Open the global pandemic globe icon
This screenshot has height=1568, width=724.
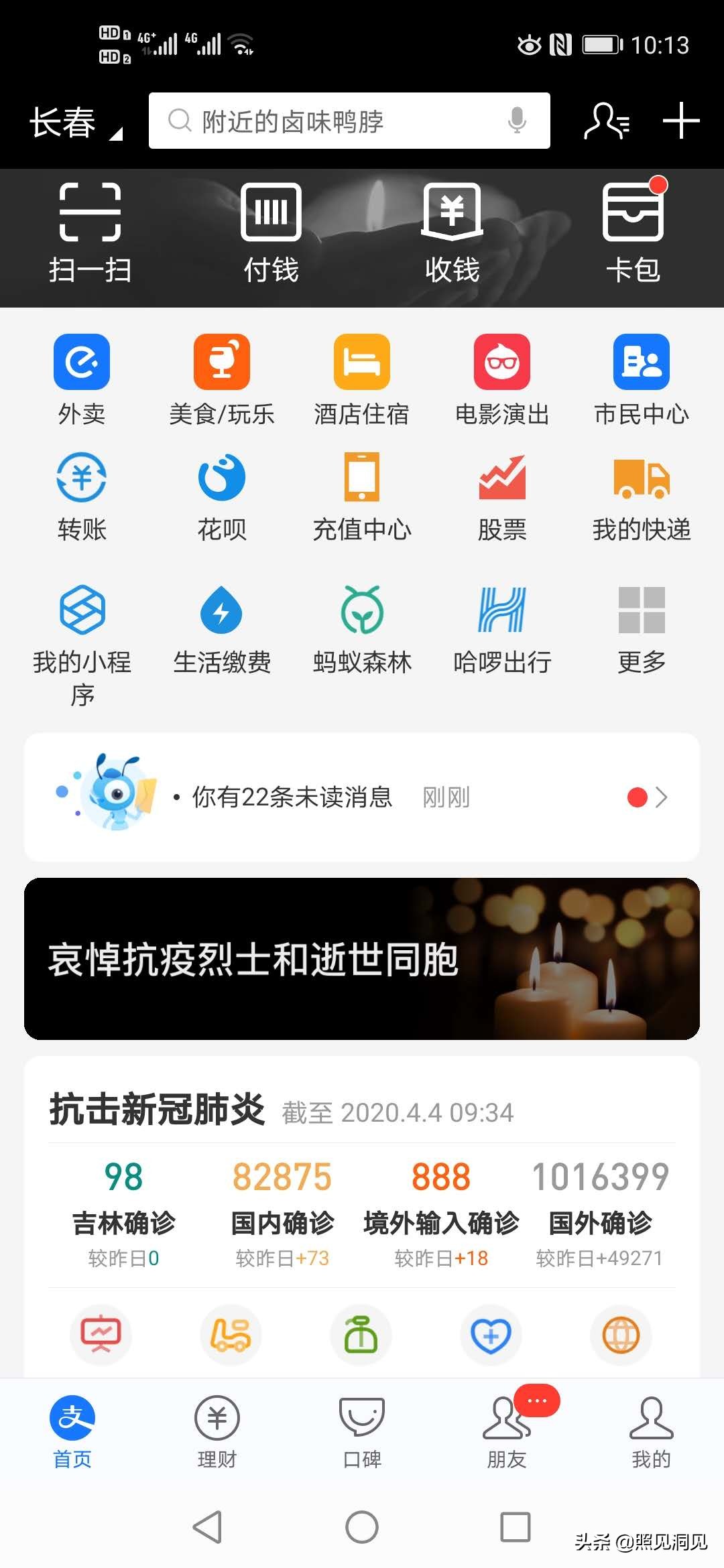point(620,1336)
